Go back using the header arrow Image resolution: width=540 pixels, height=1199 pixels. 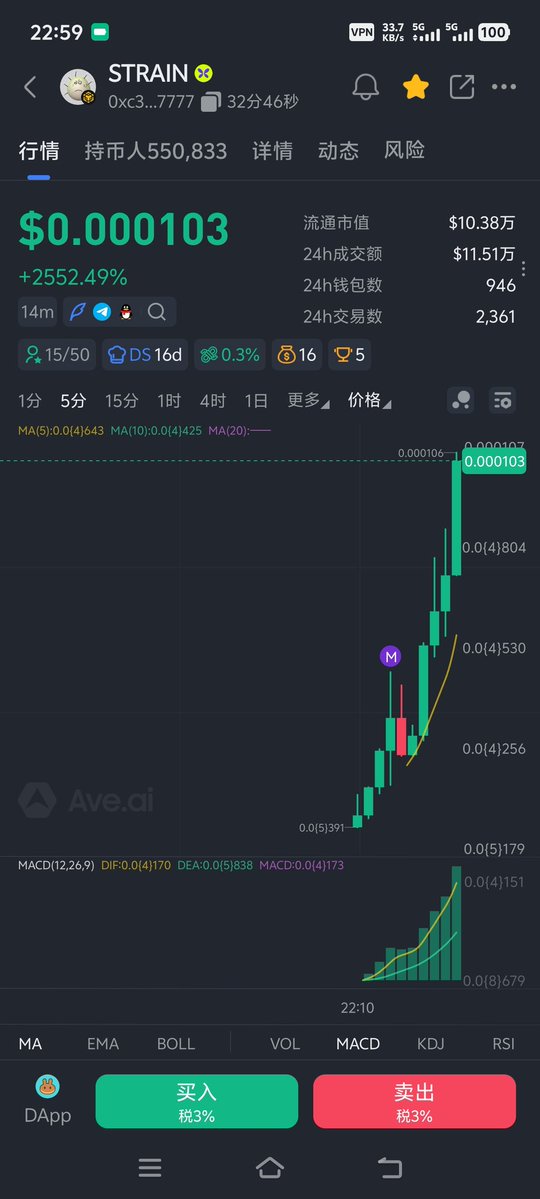31,87
